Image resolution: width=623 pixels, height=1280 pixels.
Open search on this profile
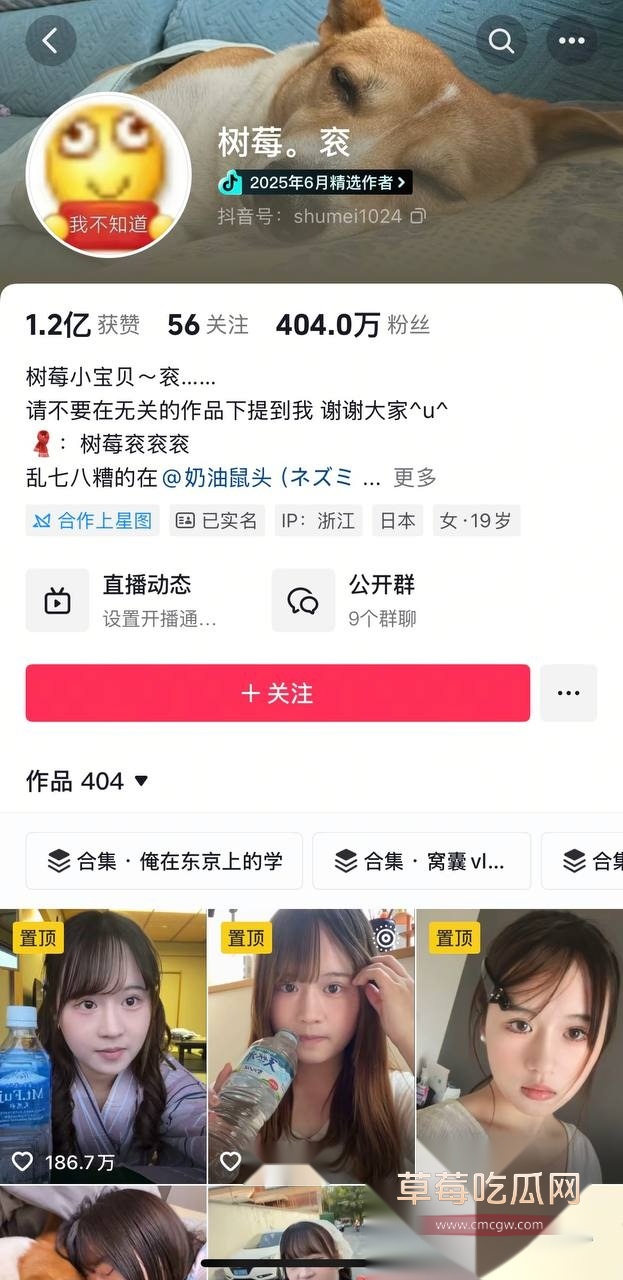tap(501, 41)
